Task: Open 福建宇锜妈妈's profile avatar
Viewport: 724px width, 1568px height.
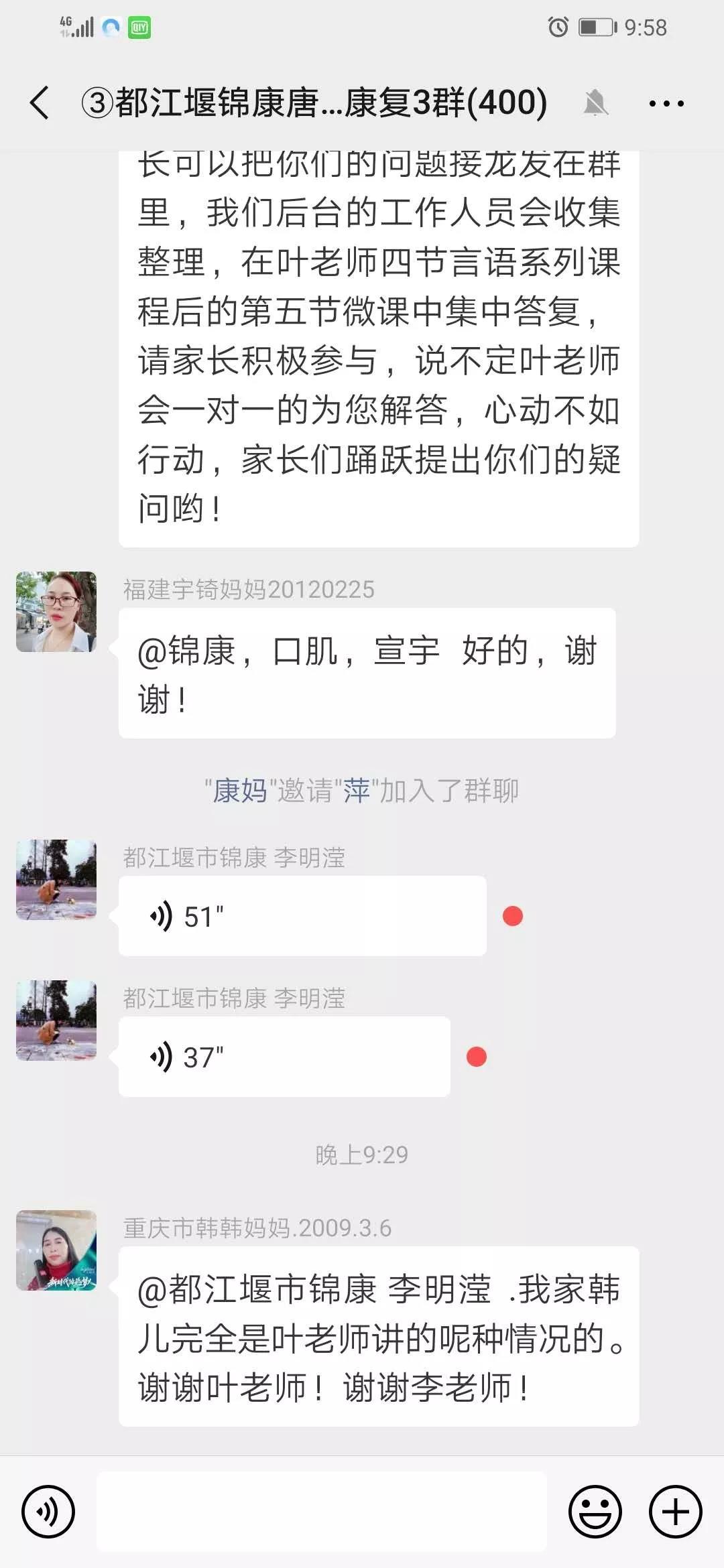Action: click(x=56, y=612)
